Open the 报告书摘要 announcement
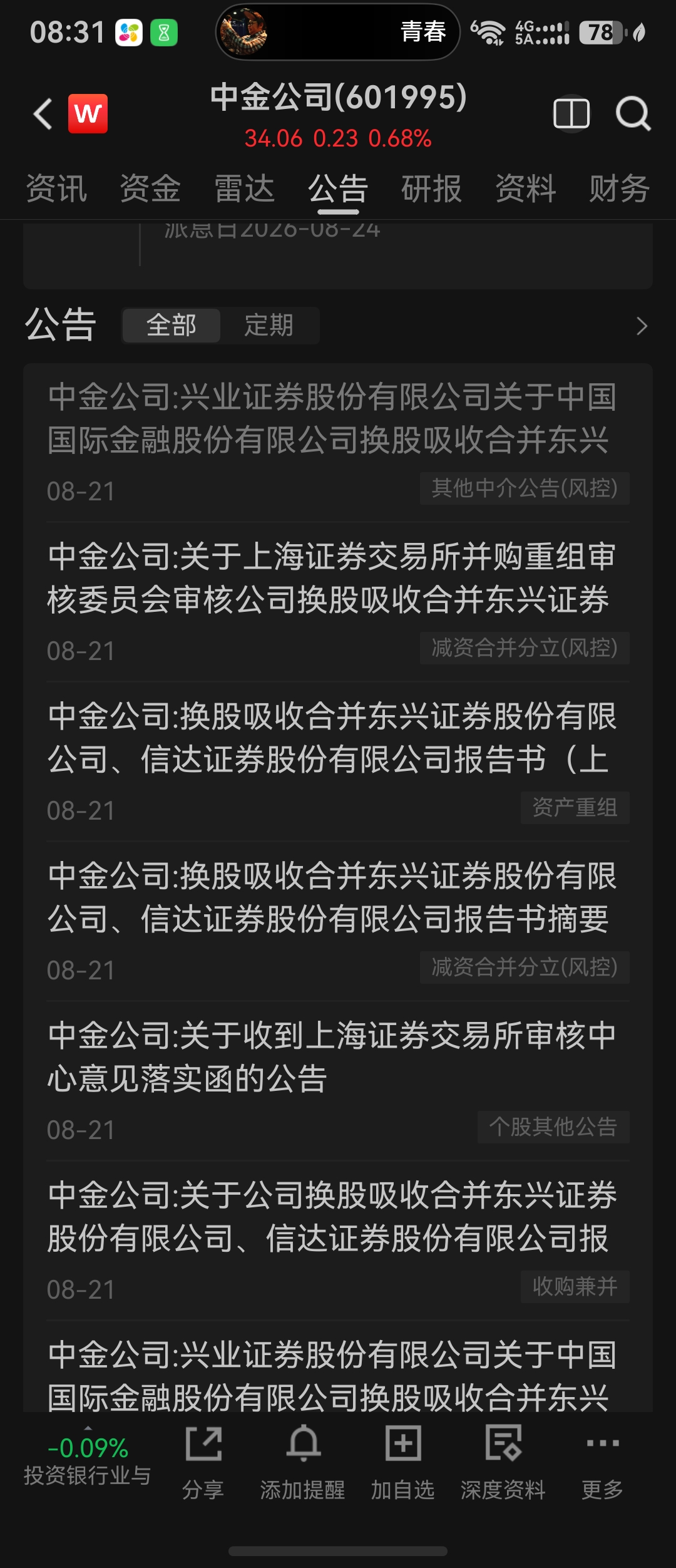 (338, 921)
